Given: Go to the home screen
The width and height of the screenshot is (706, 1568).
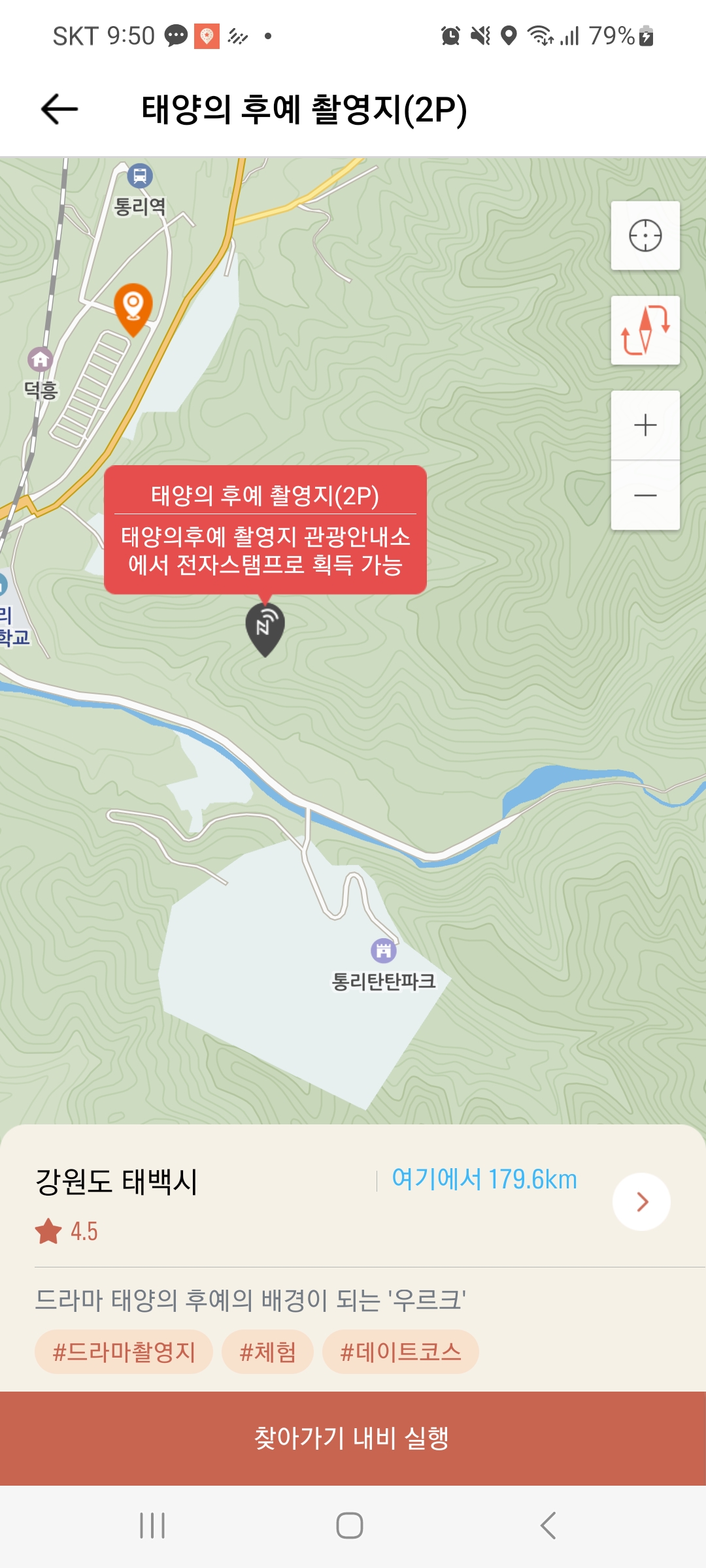Looking at the screenshot, I should click(x=350, y=1526).
